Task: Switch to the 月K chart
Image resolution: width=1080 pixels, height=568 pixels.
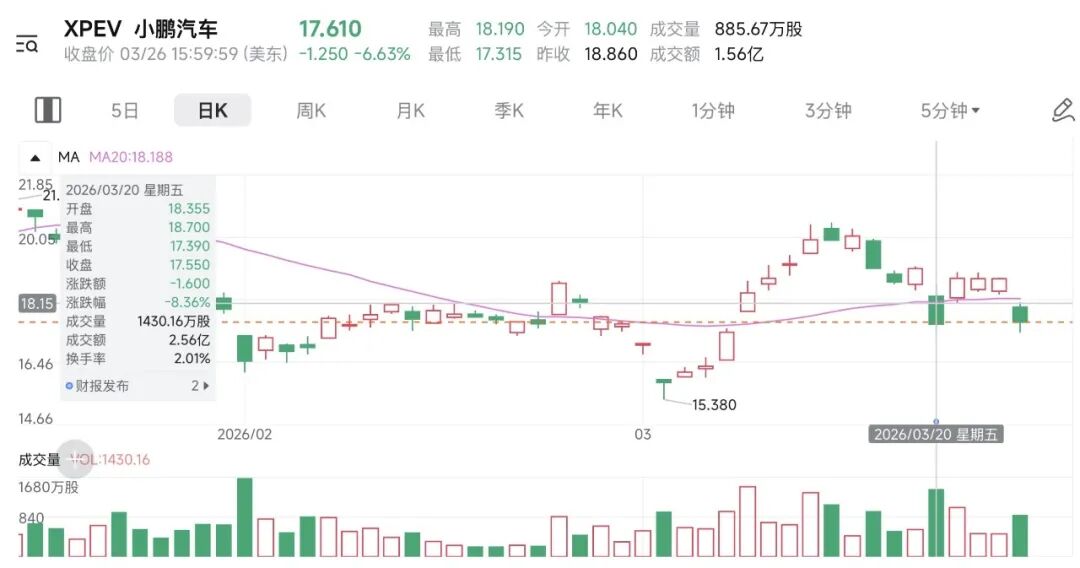Action: point(410,110)
